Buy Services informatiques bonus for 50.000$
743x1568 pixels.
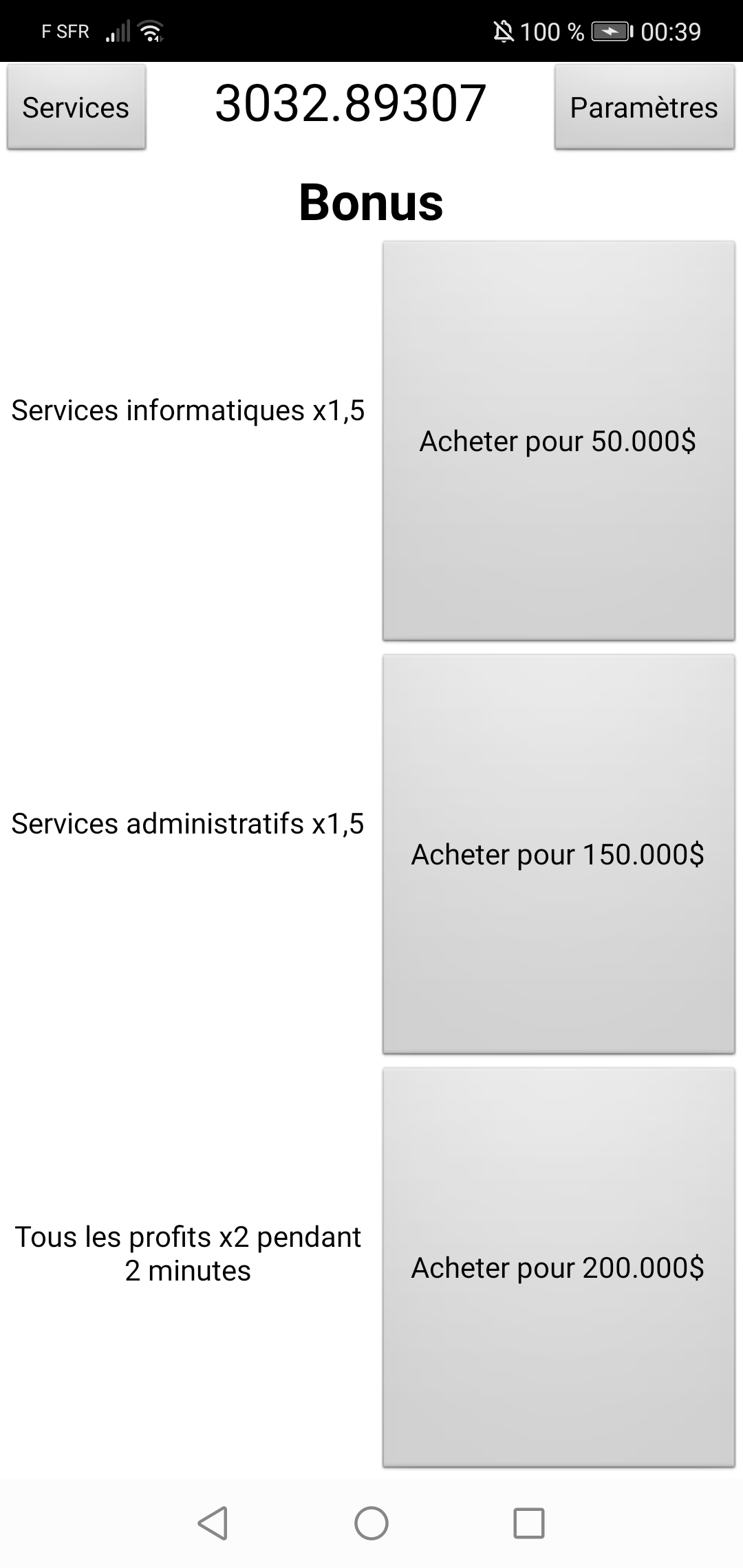coord(559,441)
